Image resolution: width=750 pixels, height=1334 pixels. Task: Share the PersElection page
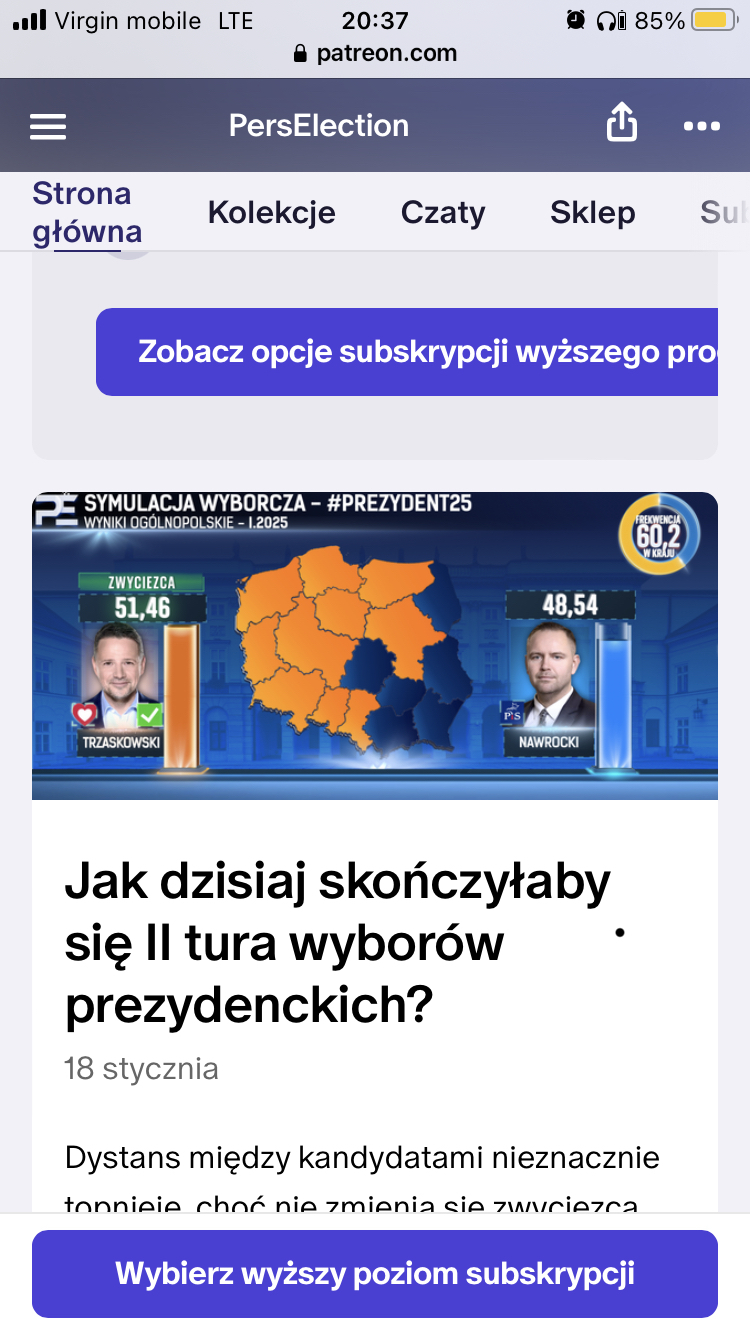coord(621,125)
